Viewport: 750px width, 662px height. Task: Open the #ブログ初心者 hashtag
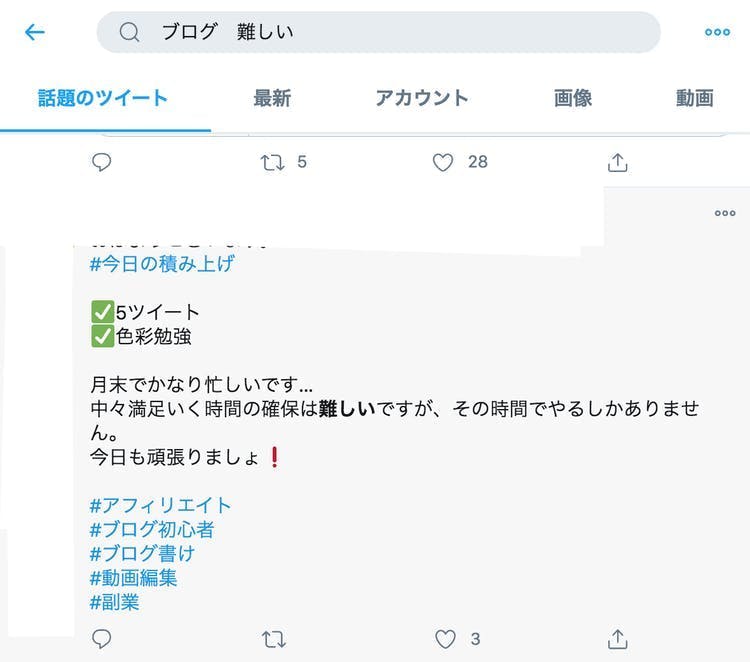(152, 529)
